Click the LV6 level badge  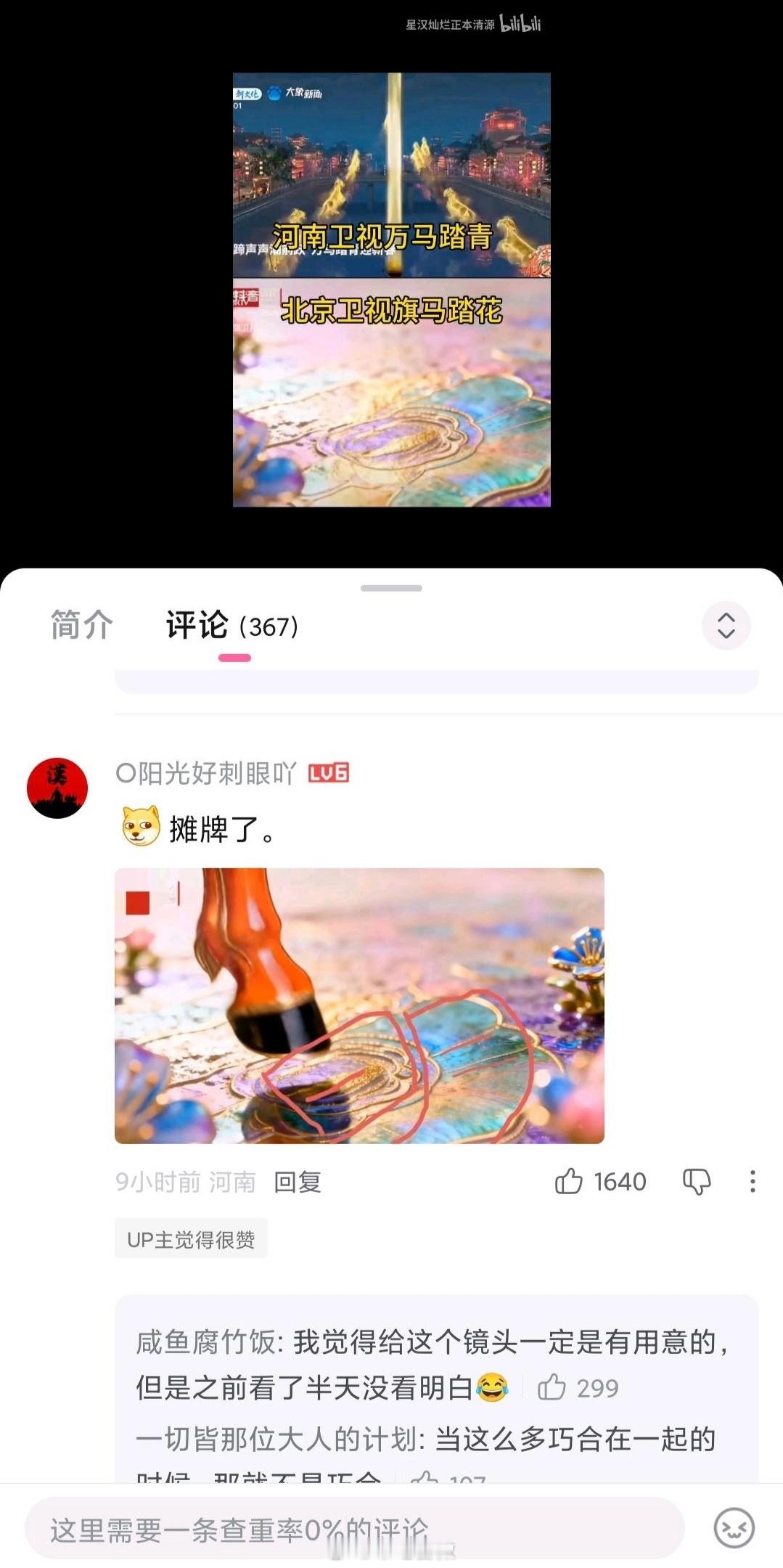click(326, 776)
